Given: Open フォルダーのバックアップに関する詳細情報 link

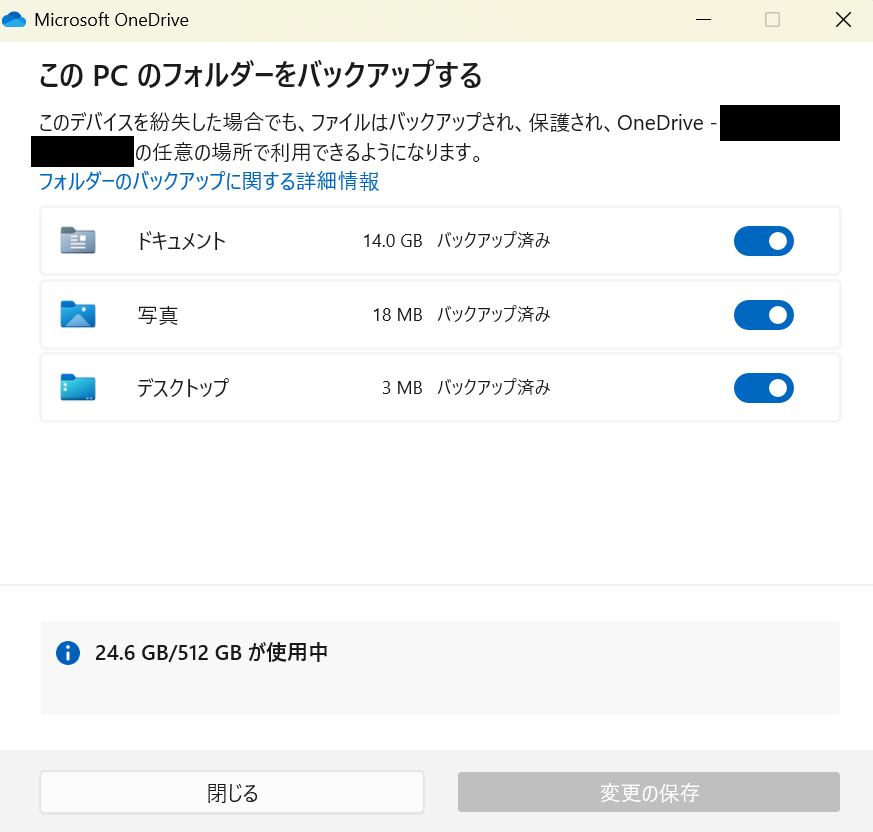Looking at the screenshot, I should (x=208, y=181).
